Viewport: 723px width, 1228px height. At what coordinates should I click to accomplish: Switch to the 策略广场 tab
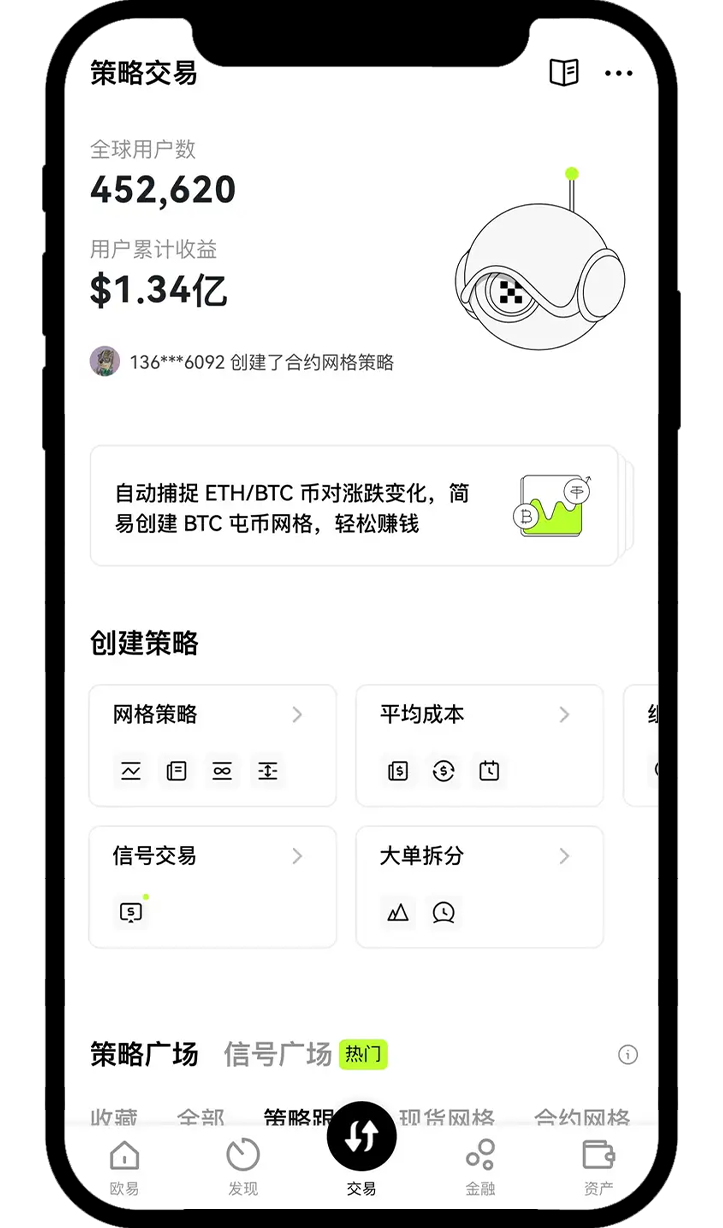pyautogui.click(x=144, y=1054)
